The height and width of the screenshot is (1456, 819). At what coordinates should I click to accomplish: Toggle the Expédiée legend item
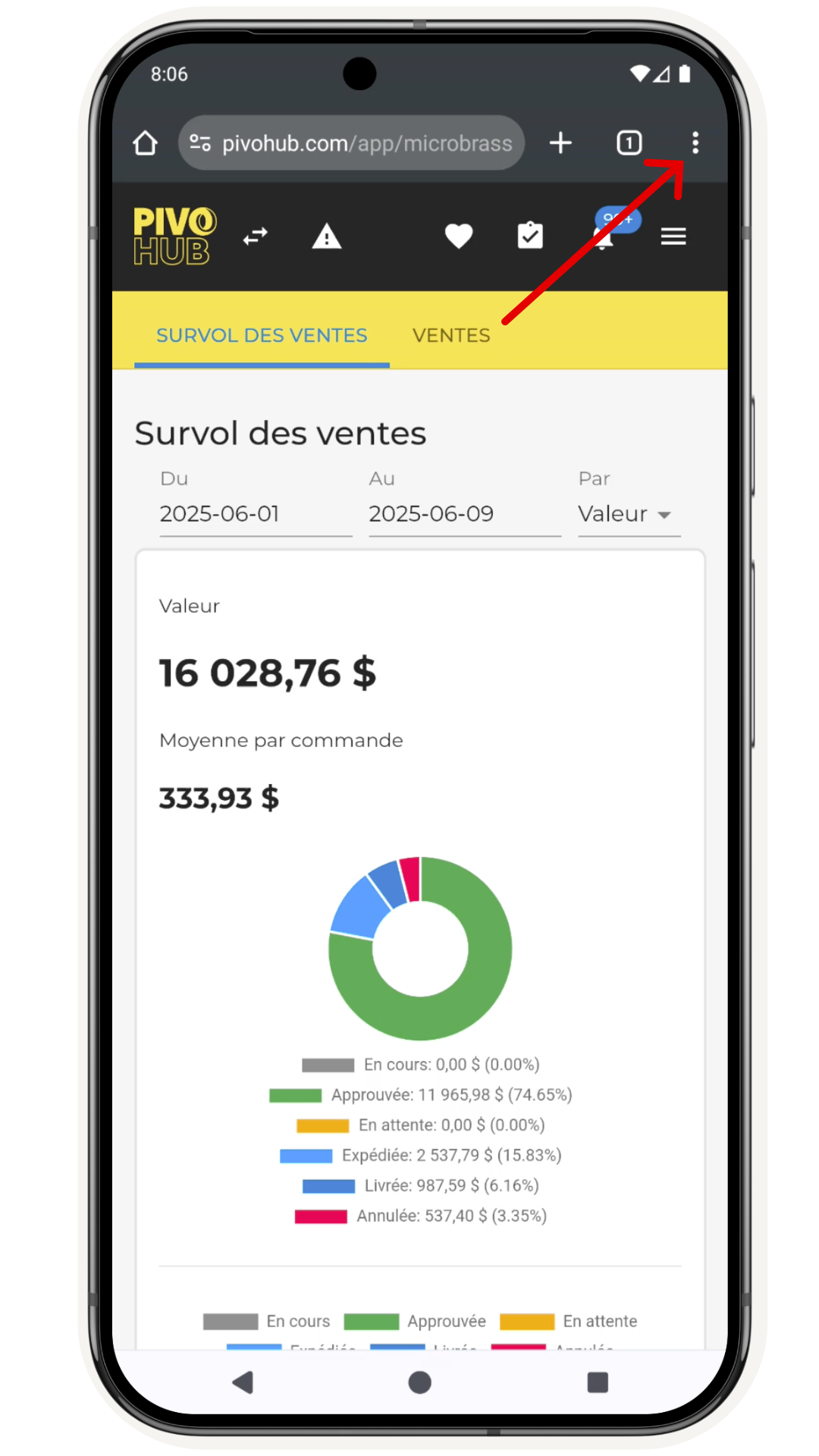tap(421, 1156)
